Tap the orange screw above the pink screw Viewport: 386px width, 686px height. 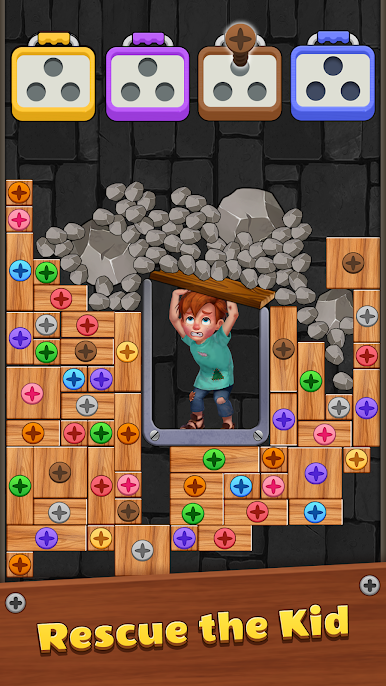(19, 193)
